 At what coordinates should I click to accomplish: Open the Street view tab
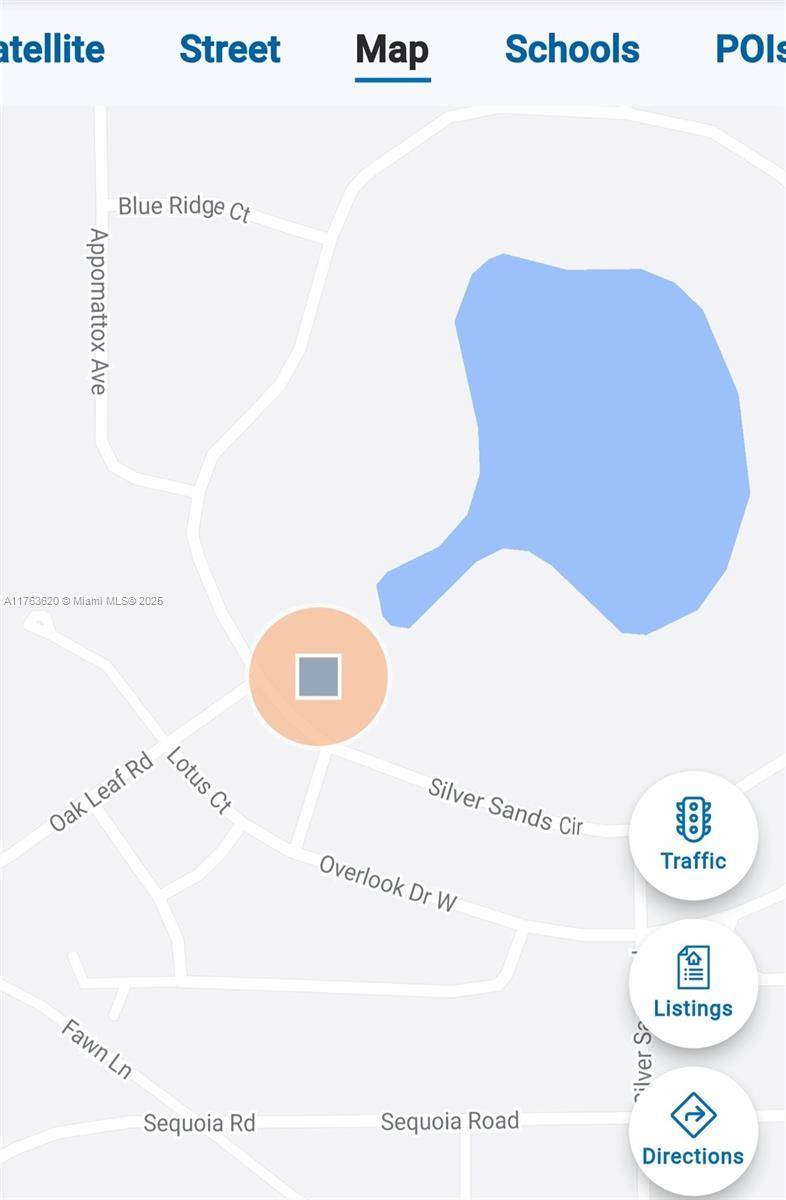pyautogui.click(x=229, y=50)
